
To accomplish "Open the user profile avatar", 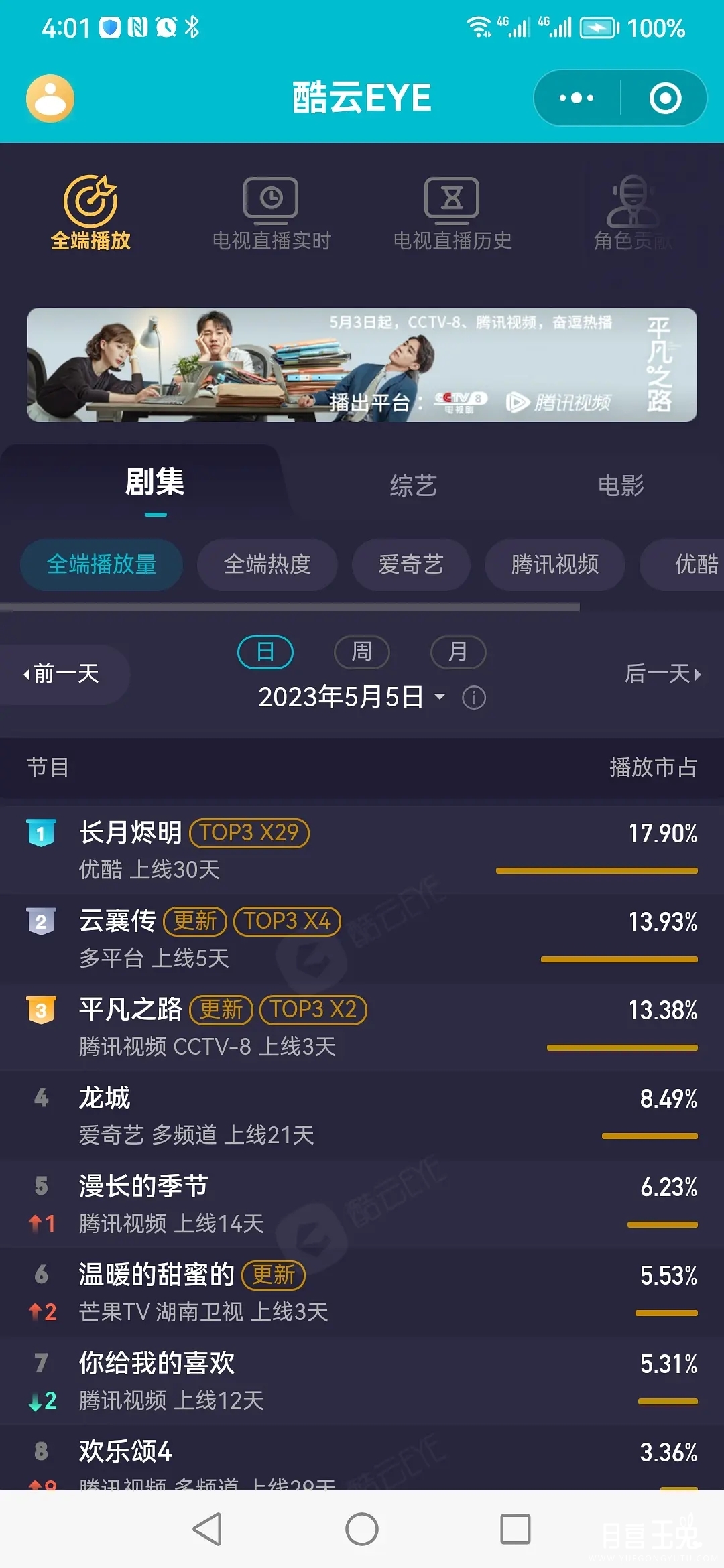I will (50, 99).
